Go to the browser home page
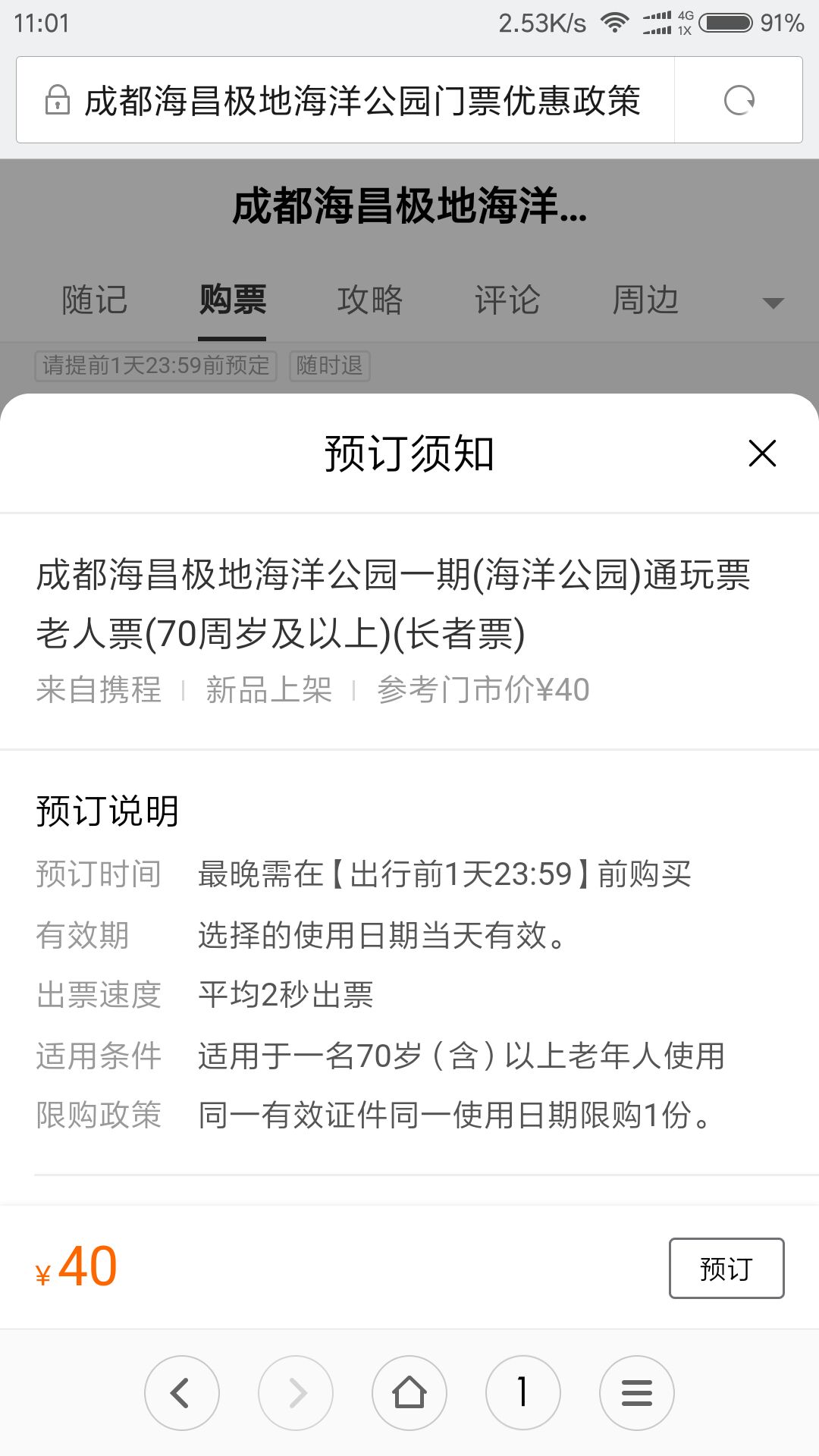 [409, 1392]
